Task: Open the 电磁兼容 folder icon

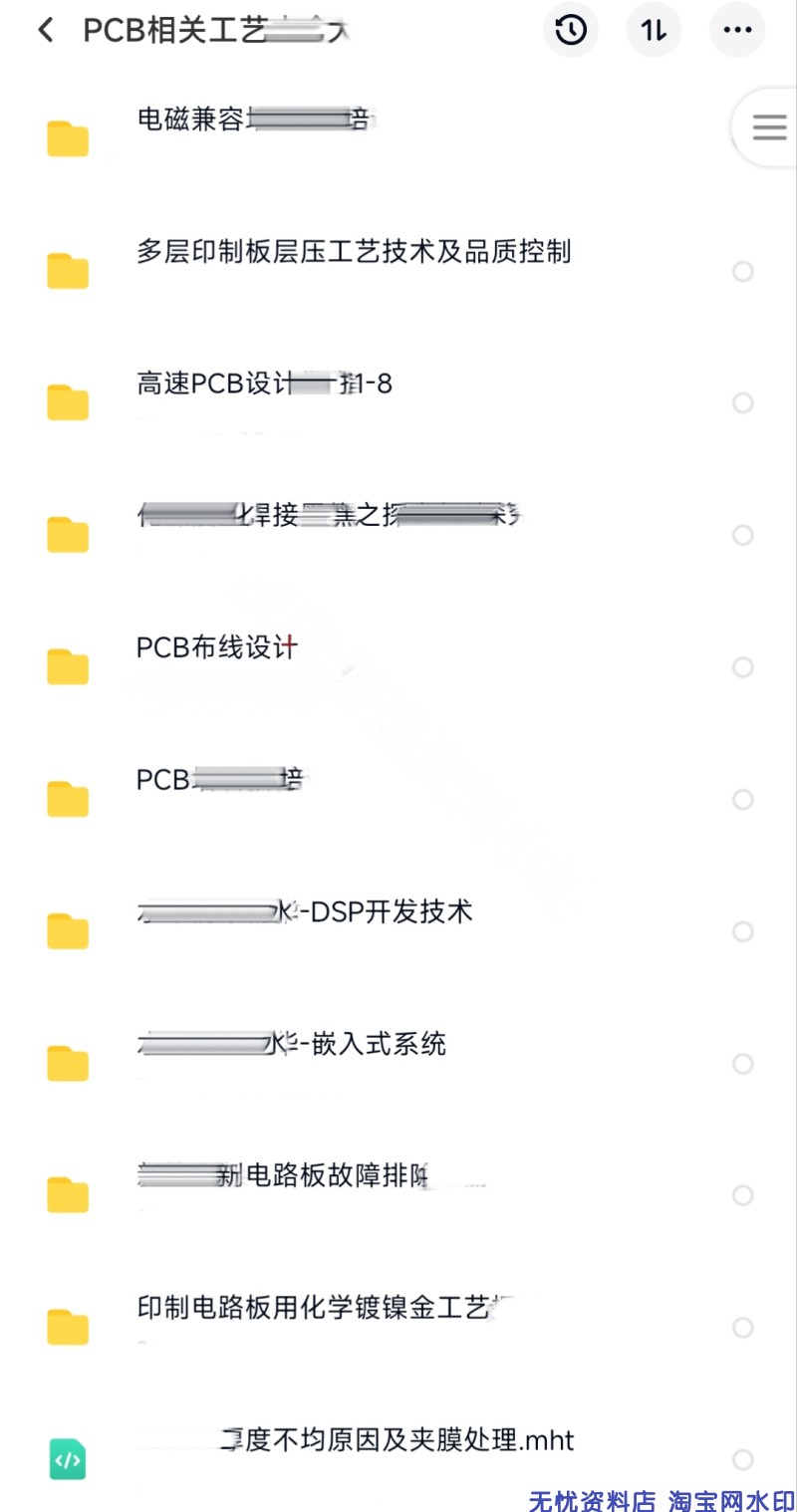Action: 67,139
